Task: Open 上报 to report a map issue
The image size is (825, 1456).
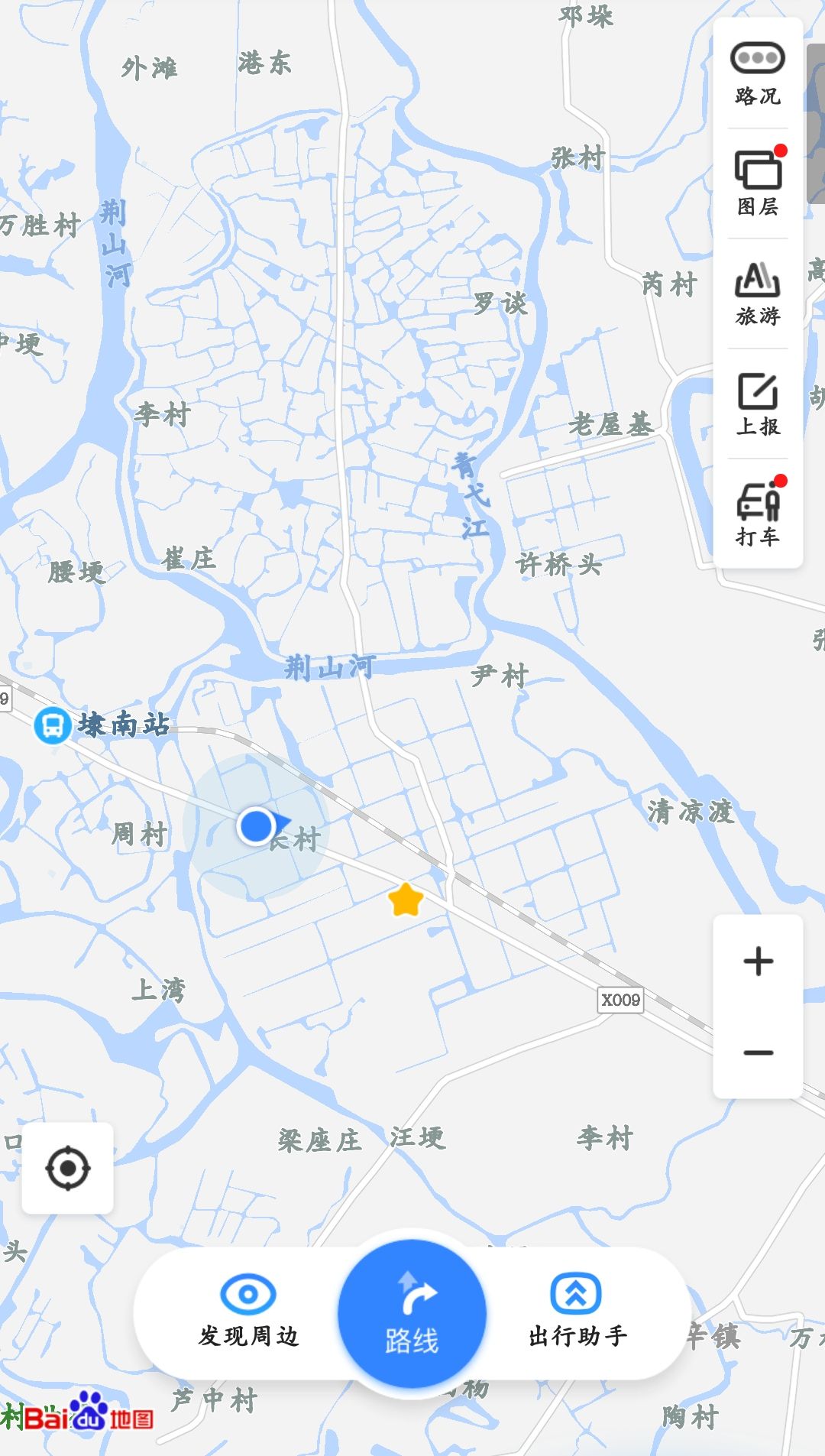Action: click(x=758, y=404)
